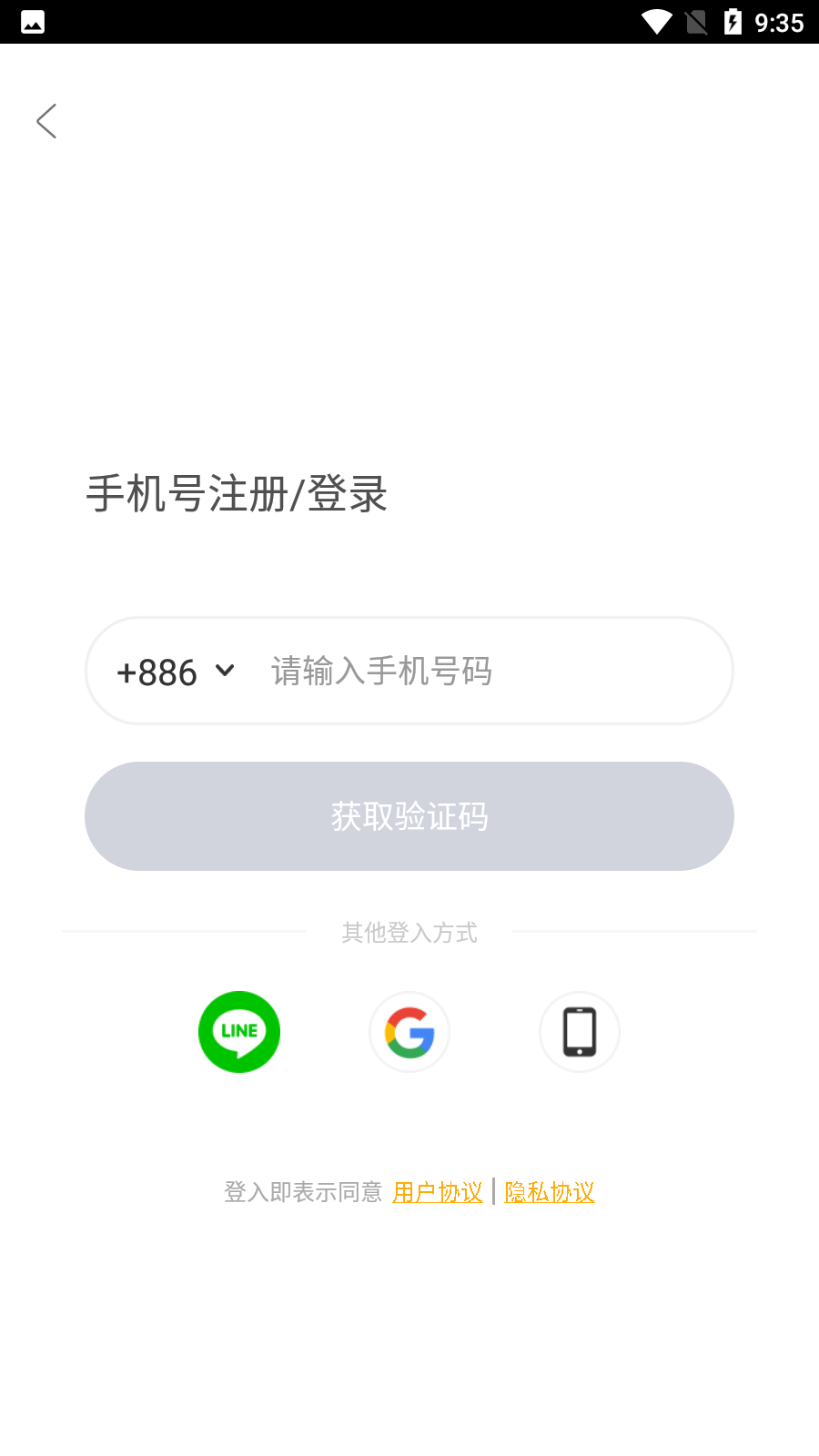
Task: Open the 用户协议 agreement link
Action: click(437, 1192)
